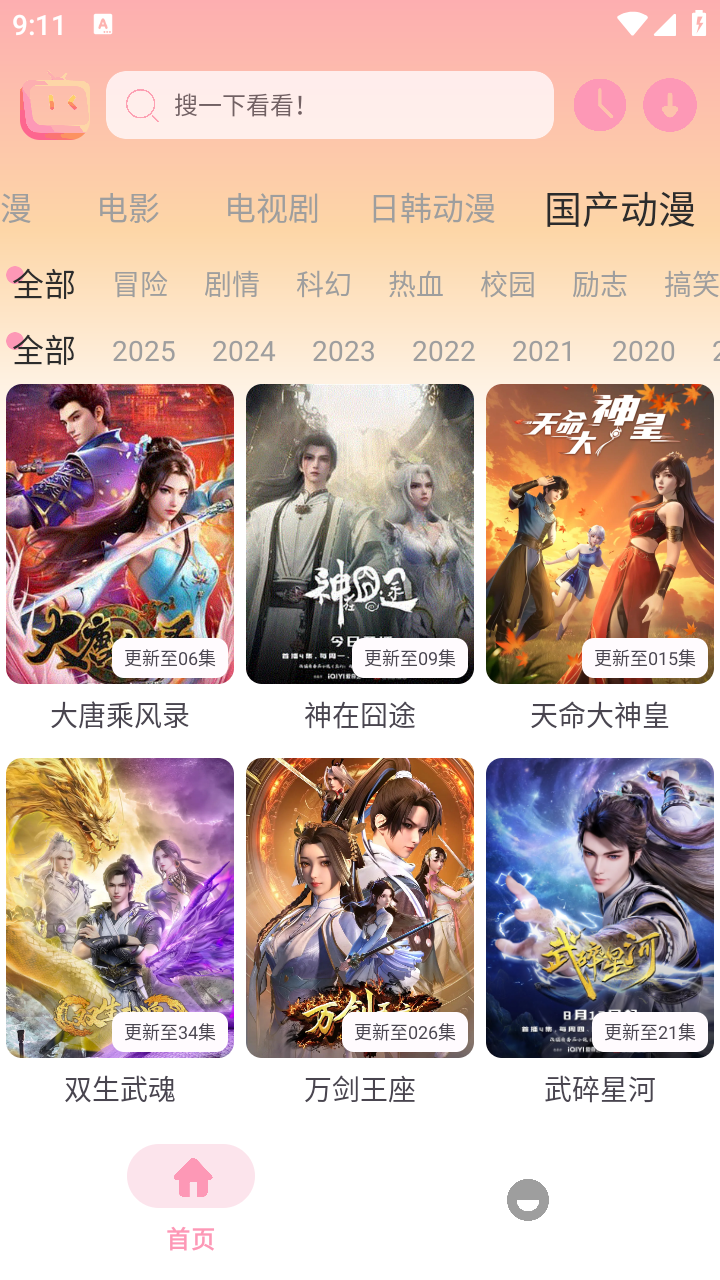The height and width of the screenshot is (1280, 720).
Task: Open the 武碎星河 poster
Action: 599,907
